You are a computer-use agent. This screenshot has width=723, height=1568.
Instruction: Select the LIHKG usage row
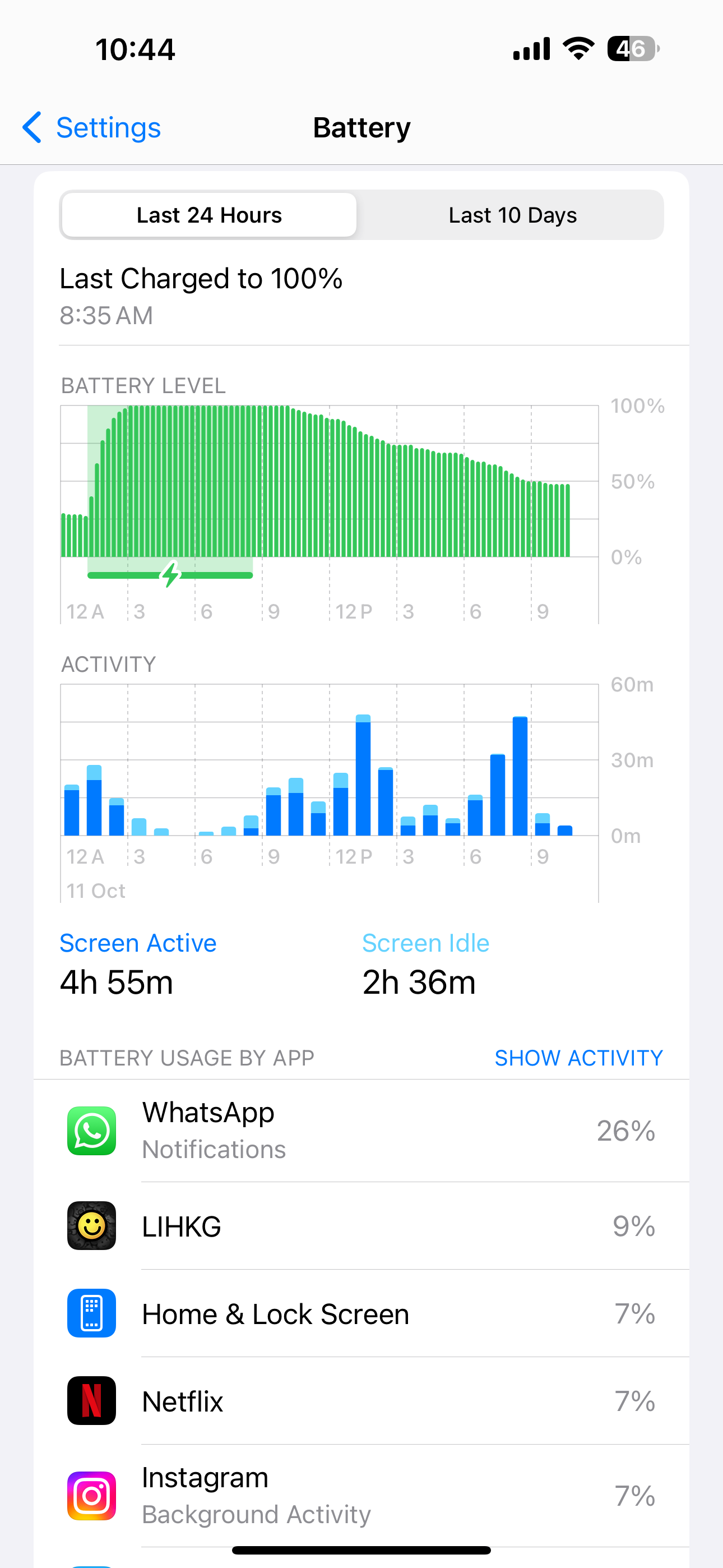point(361,1226)
